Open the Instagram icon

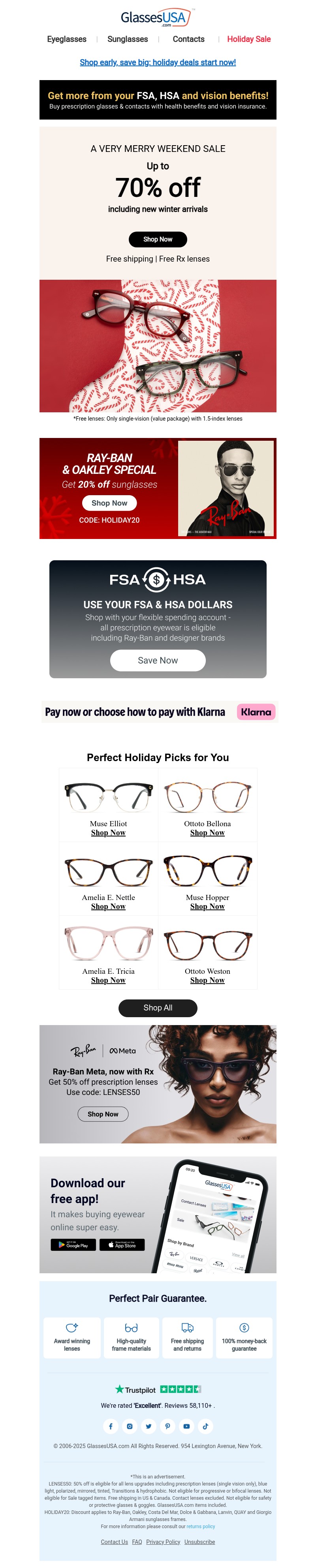pyautogui.click(x=130, y=1426)
